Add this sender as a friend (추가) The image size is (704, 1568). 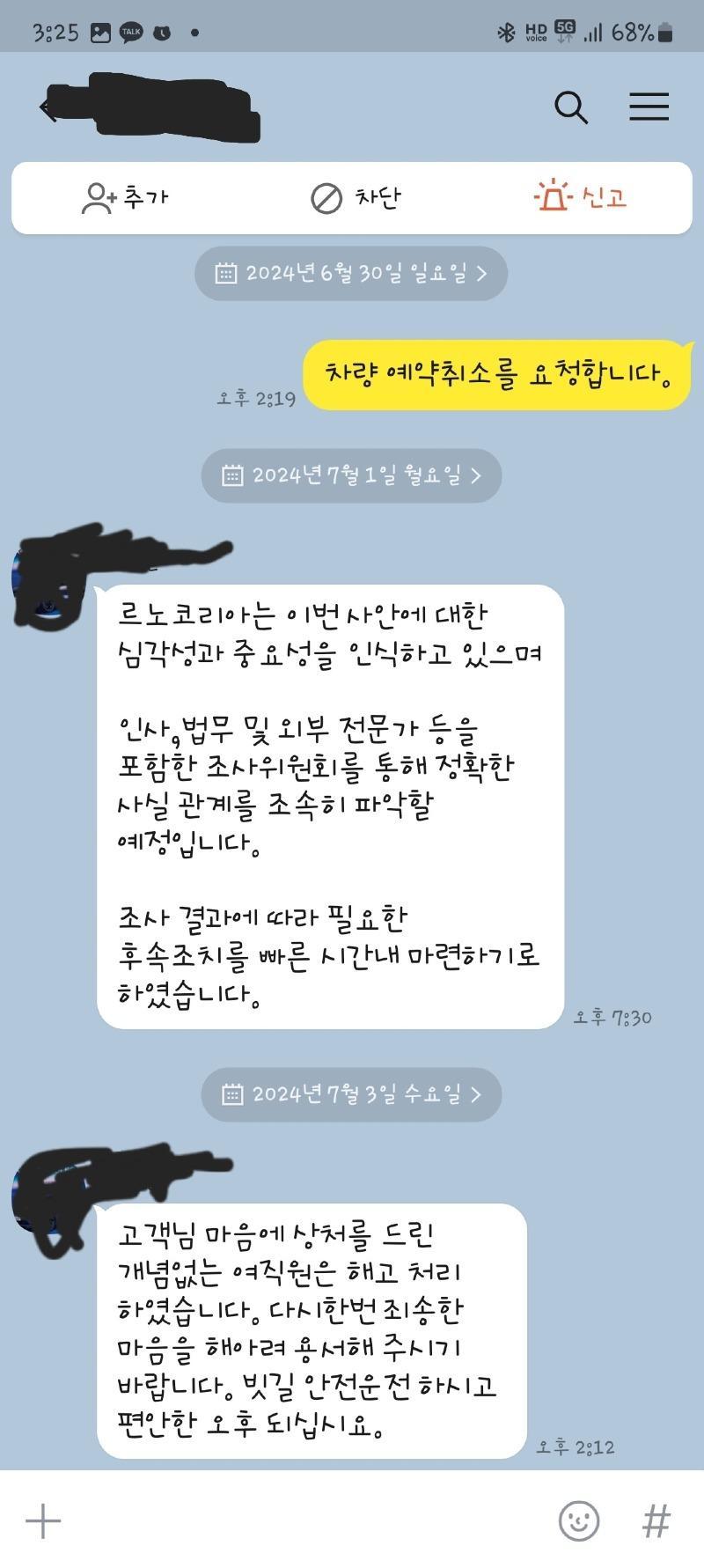tap(124, 197)
